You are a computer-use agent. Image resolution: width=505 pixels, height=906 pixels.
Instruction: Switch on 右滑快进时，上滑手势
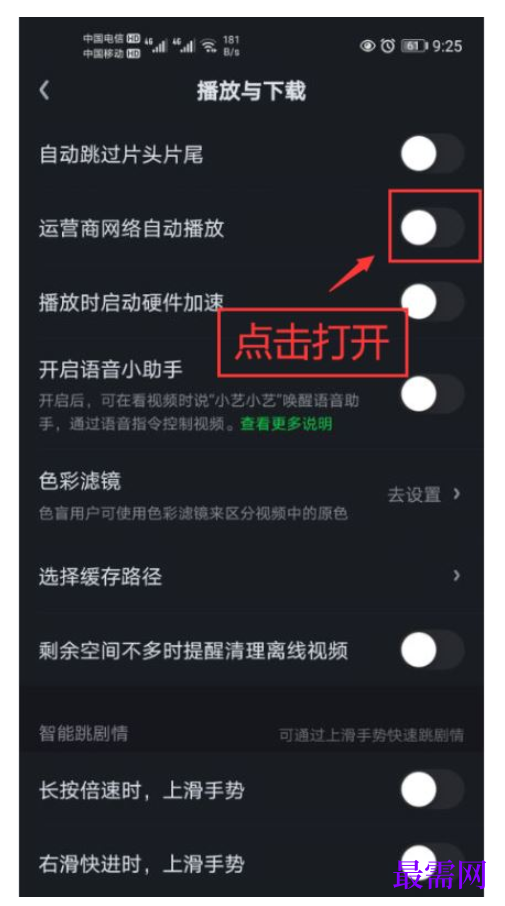[x=432, y=863]
